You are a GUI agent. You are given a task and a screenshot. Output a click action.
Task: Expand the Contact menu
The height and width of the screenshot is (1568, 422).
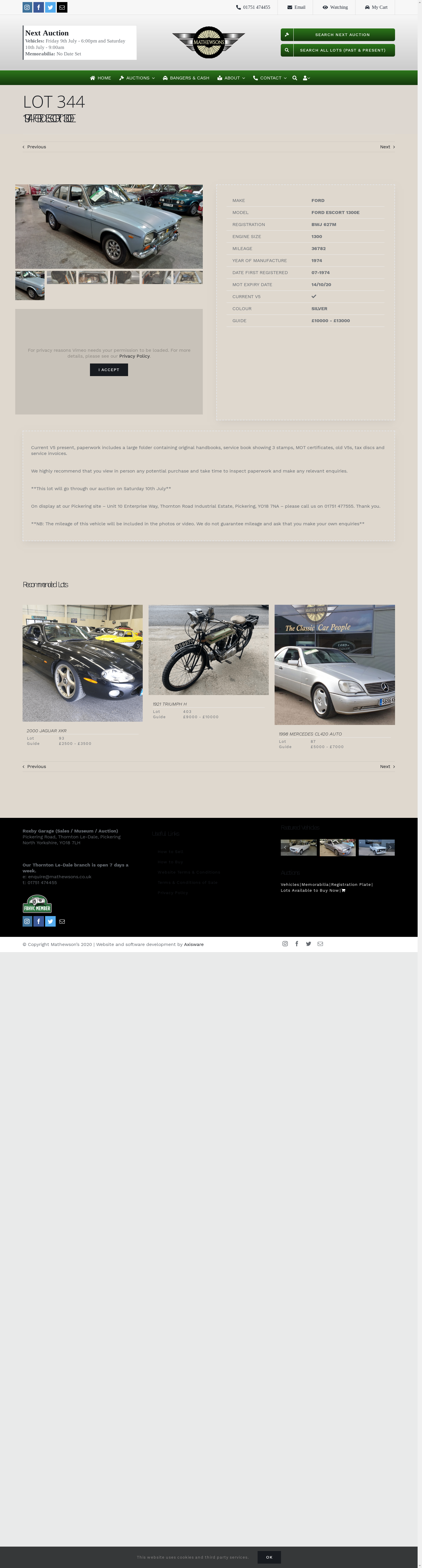point(270,78)
